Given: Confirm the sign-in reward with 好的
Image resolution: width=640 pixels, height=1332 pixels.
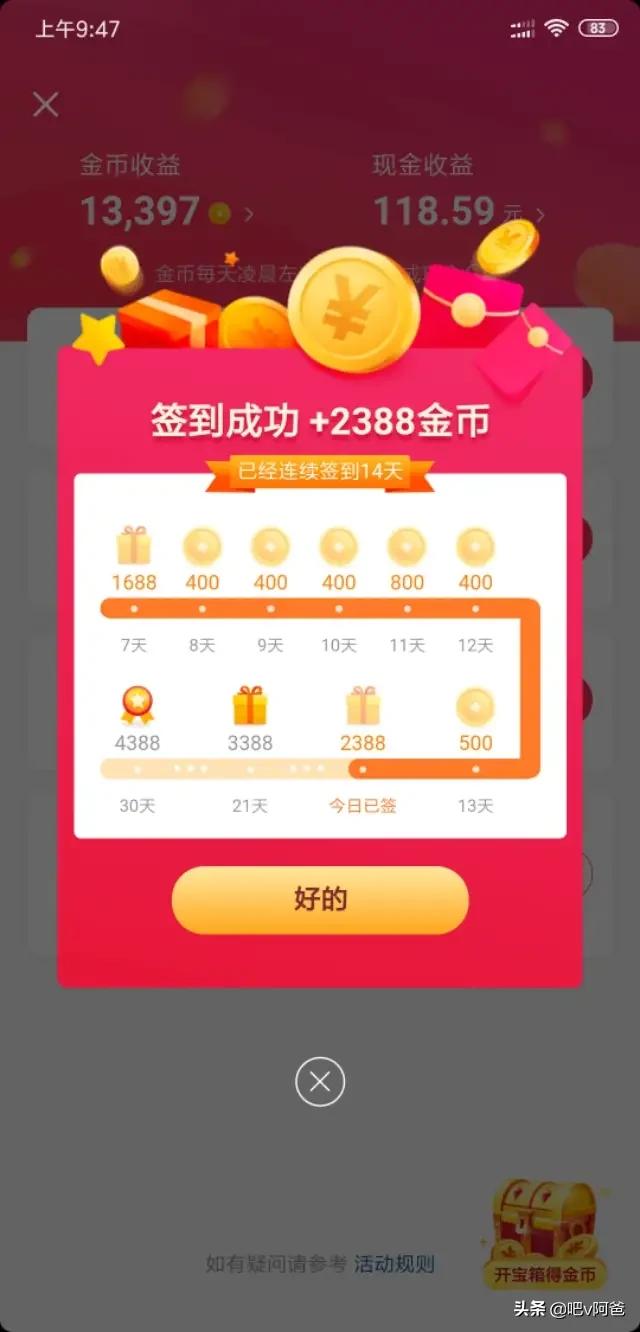Looking at the screenshot, I should point(320,899).
